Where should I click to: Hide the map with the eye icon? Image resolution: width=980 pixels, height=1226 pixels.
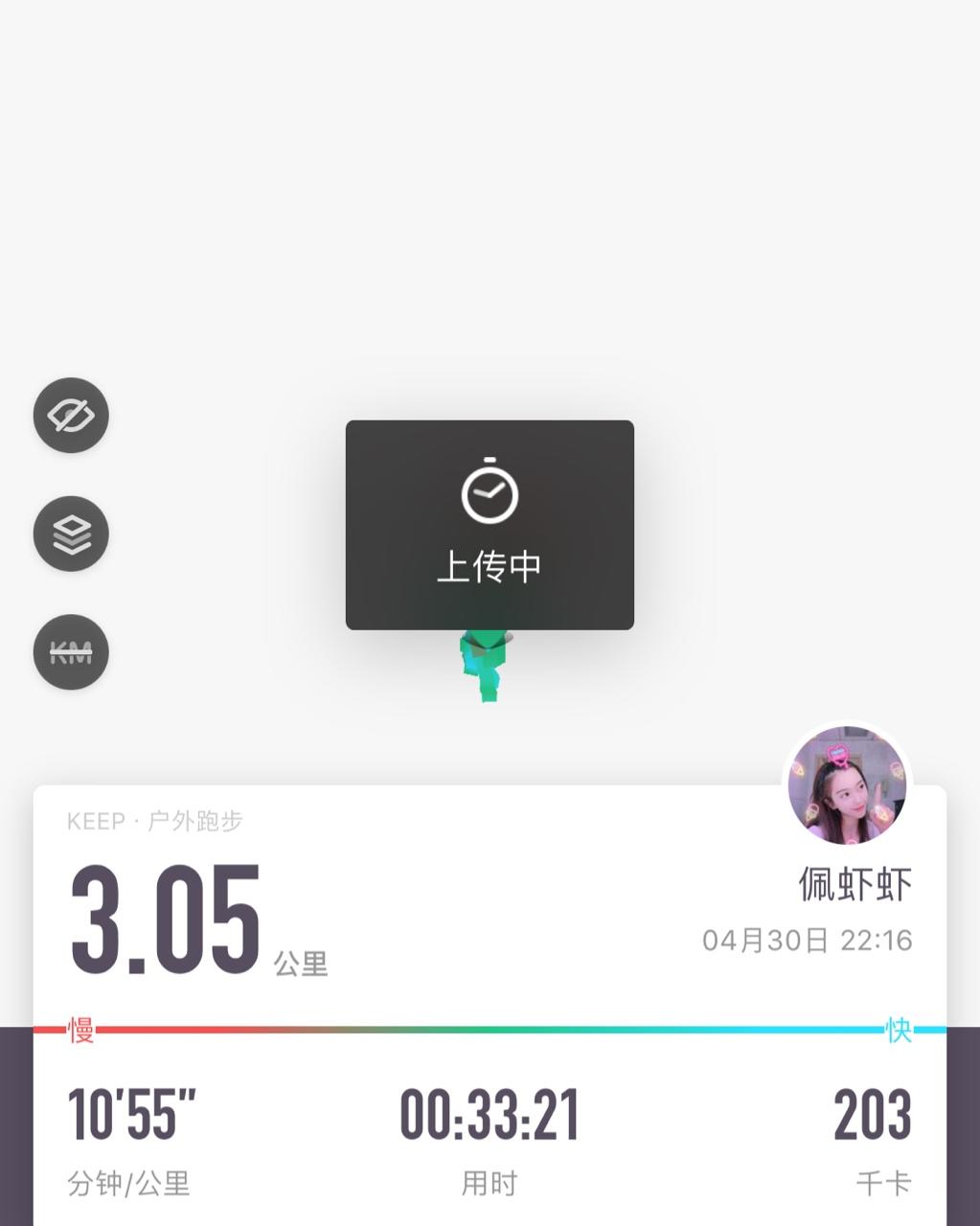71,416
